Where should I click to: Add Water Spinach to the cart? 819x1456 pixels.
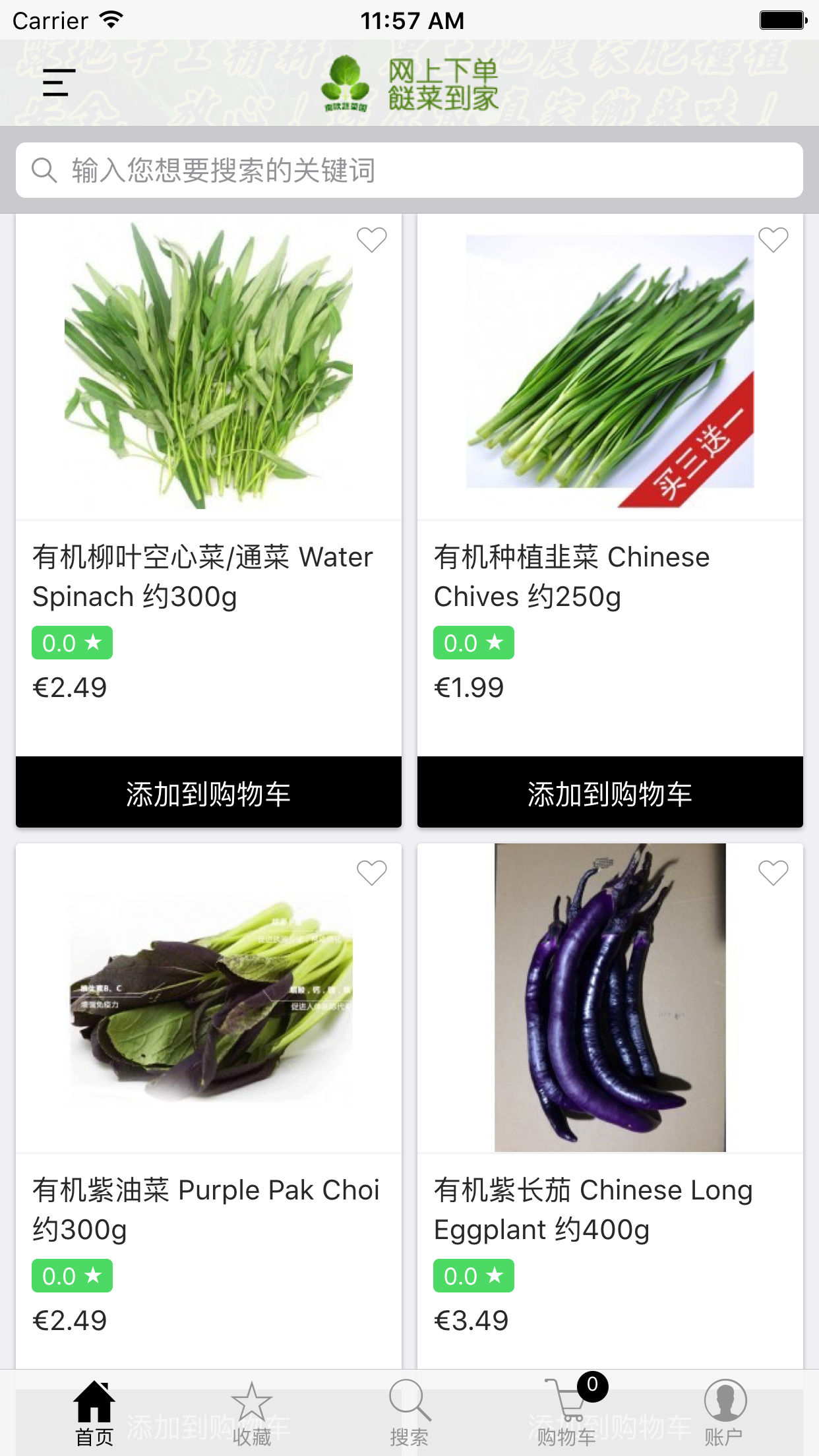coord(209,793)
